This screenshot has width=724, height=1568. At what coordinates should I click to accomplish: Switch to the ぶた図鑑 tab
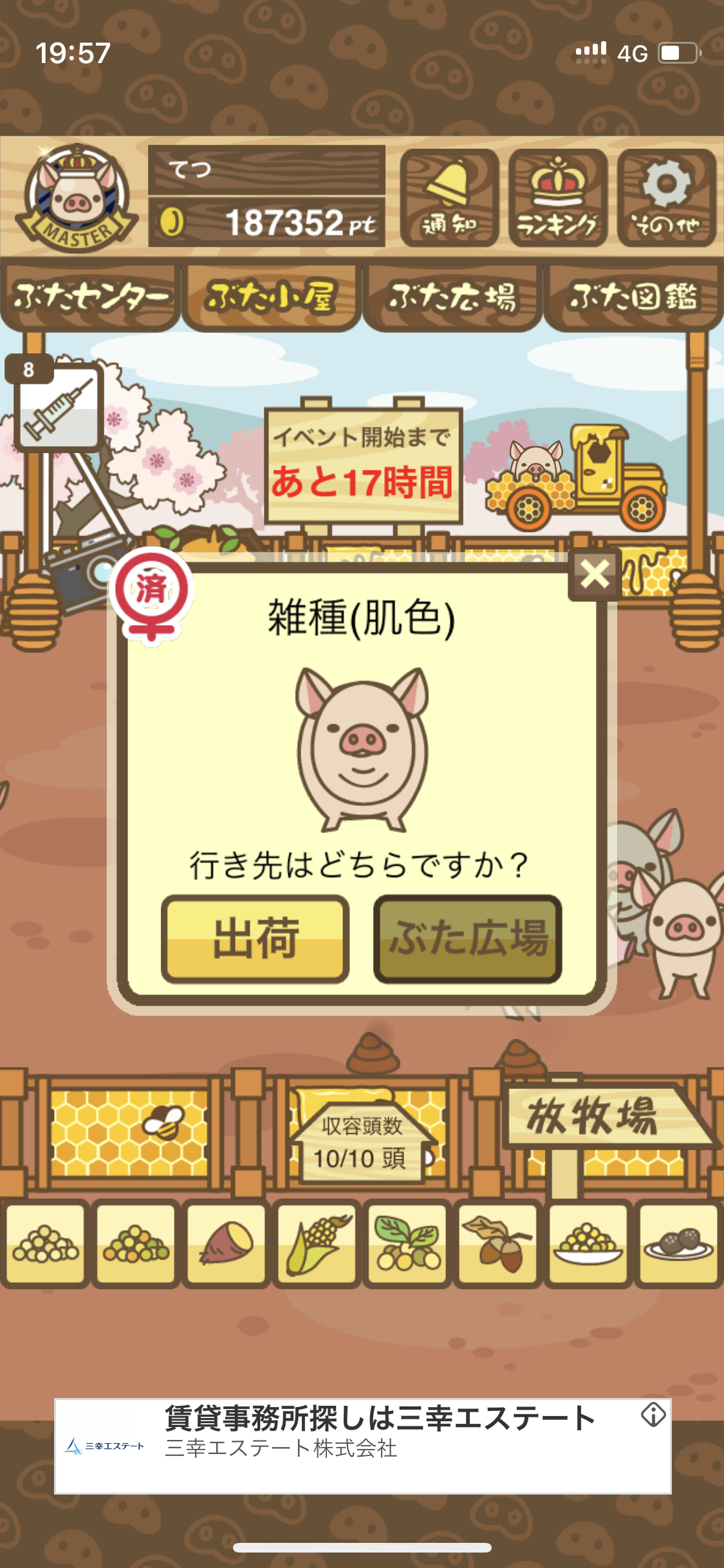pyautogui.click(x=633, y=297)
